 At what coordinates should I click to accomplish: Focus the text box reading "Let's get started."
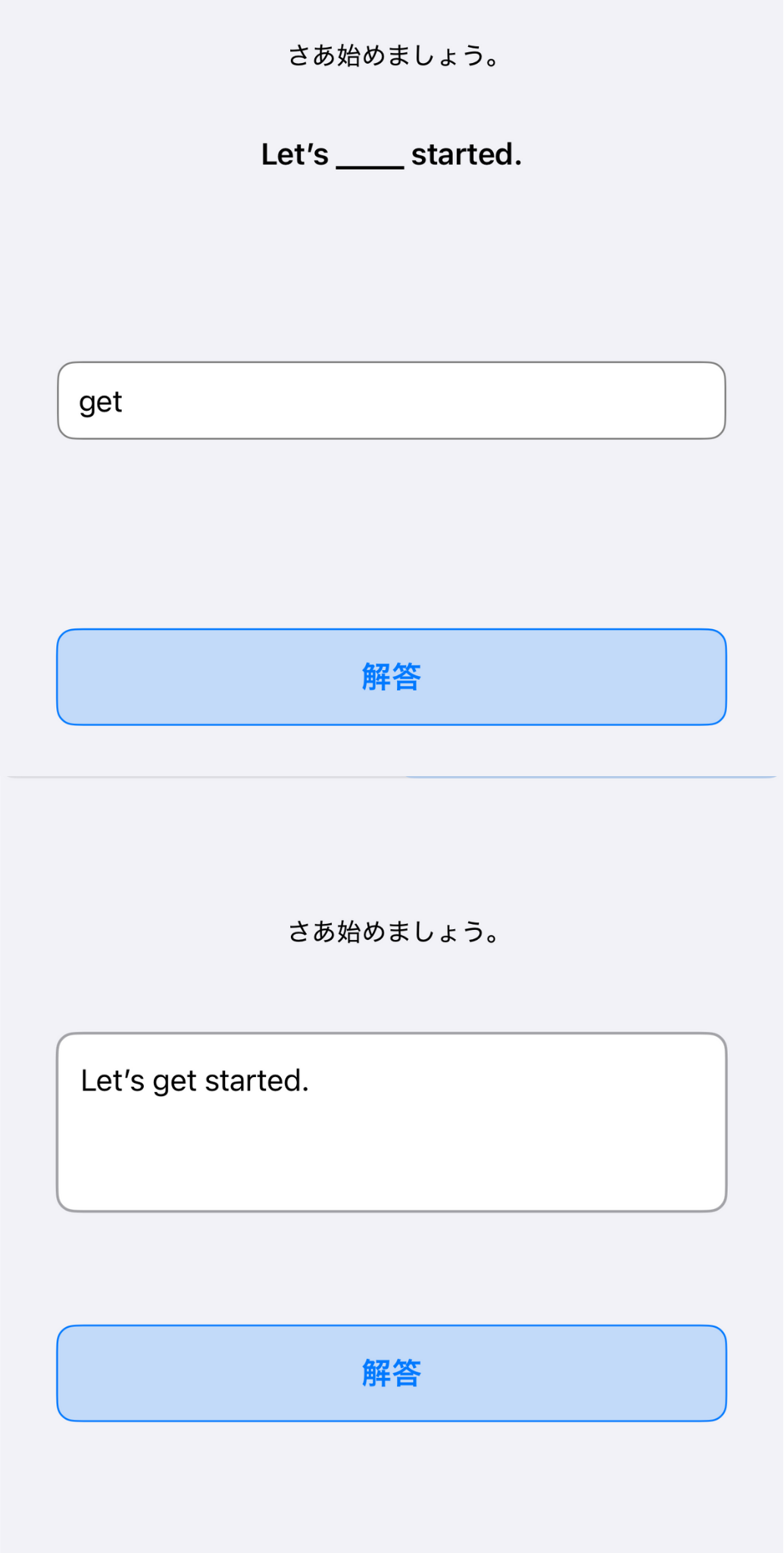pyautogui.click(x=392, y=1122)
